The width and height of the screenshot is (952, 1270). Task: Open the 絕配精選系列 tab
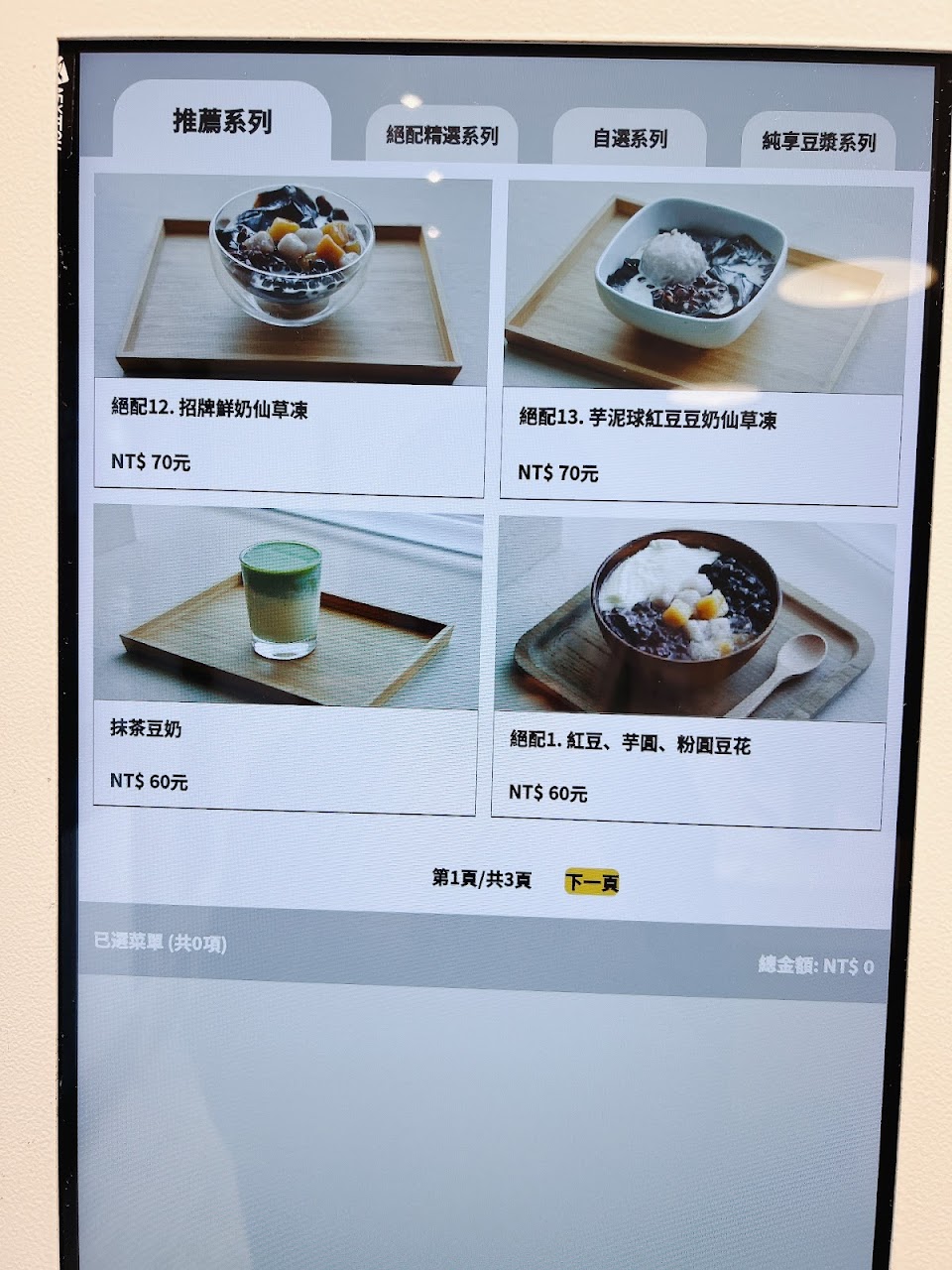tap(442, 136)
